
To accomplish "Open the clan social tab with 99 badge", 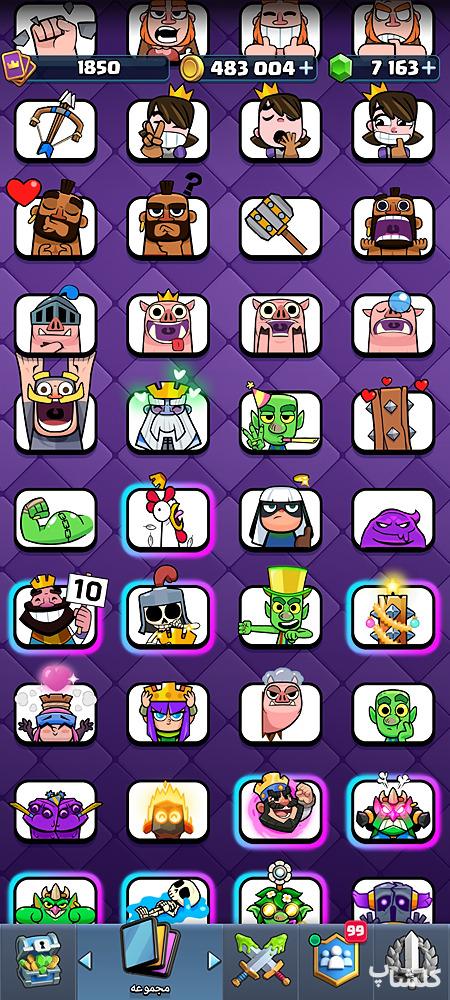I will point(337,960).
